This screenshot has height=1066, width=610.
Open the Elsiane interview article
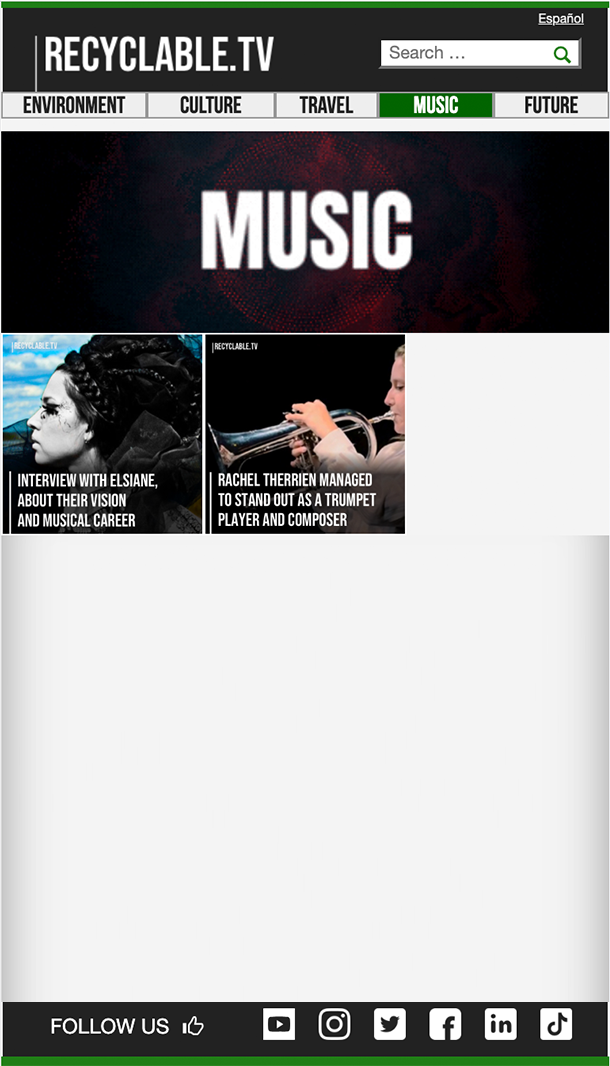pos(102,434)
